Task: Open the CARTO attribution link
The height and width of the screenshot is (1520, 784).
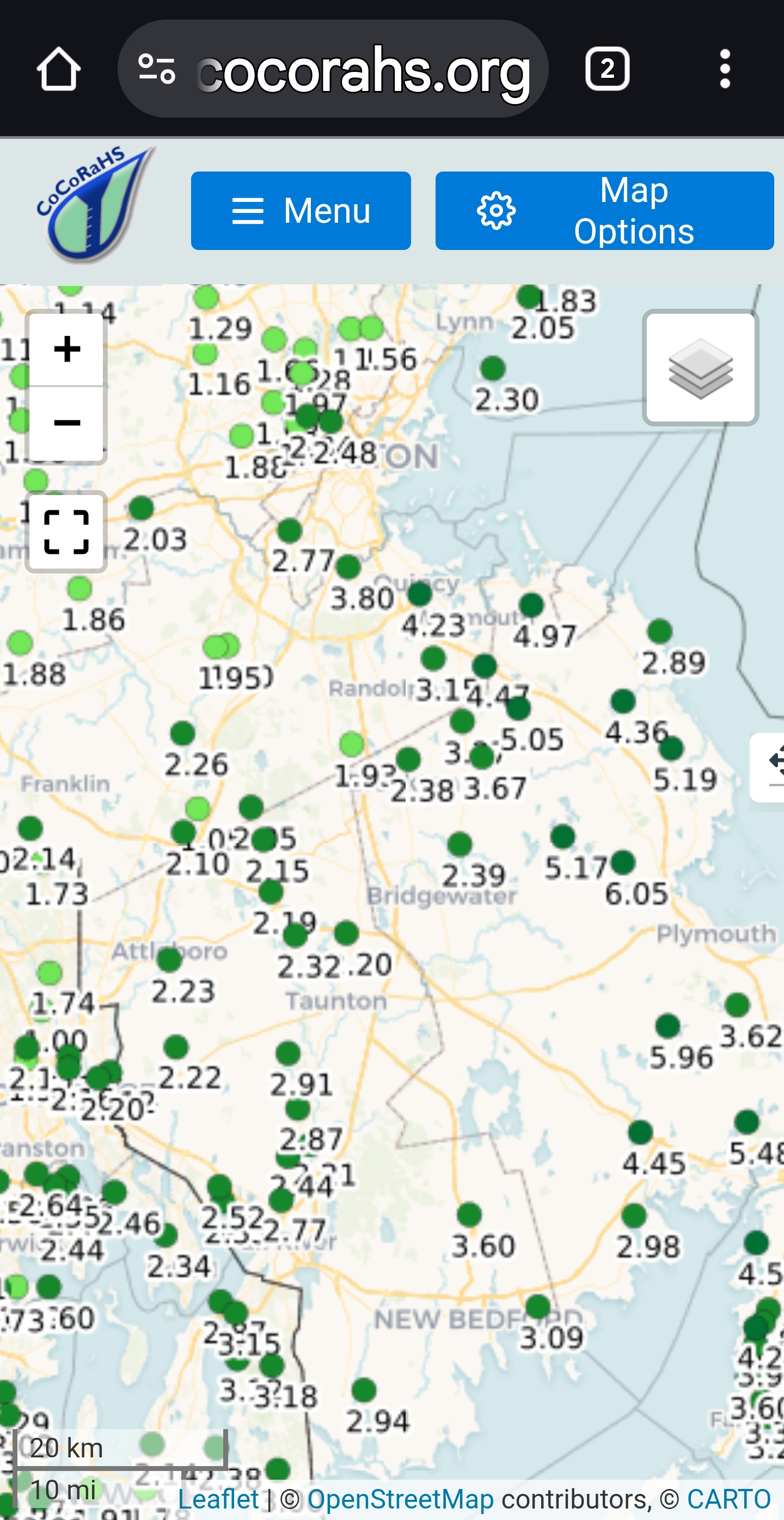Action: click(728, 1498)
